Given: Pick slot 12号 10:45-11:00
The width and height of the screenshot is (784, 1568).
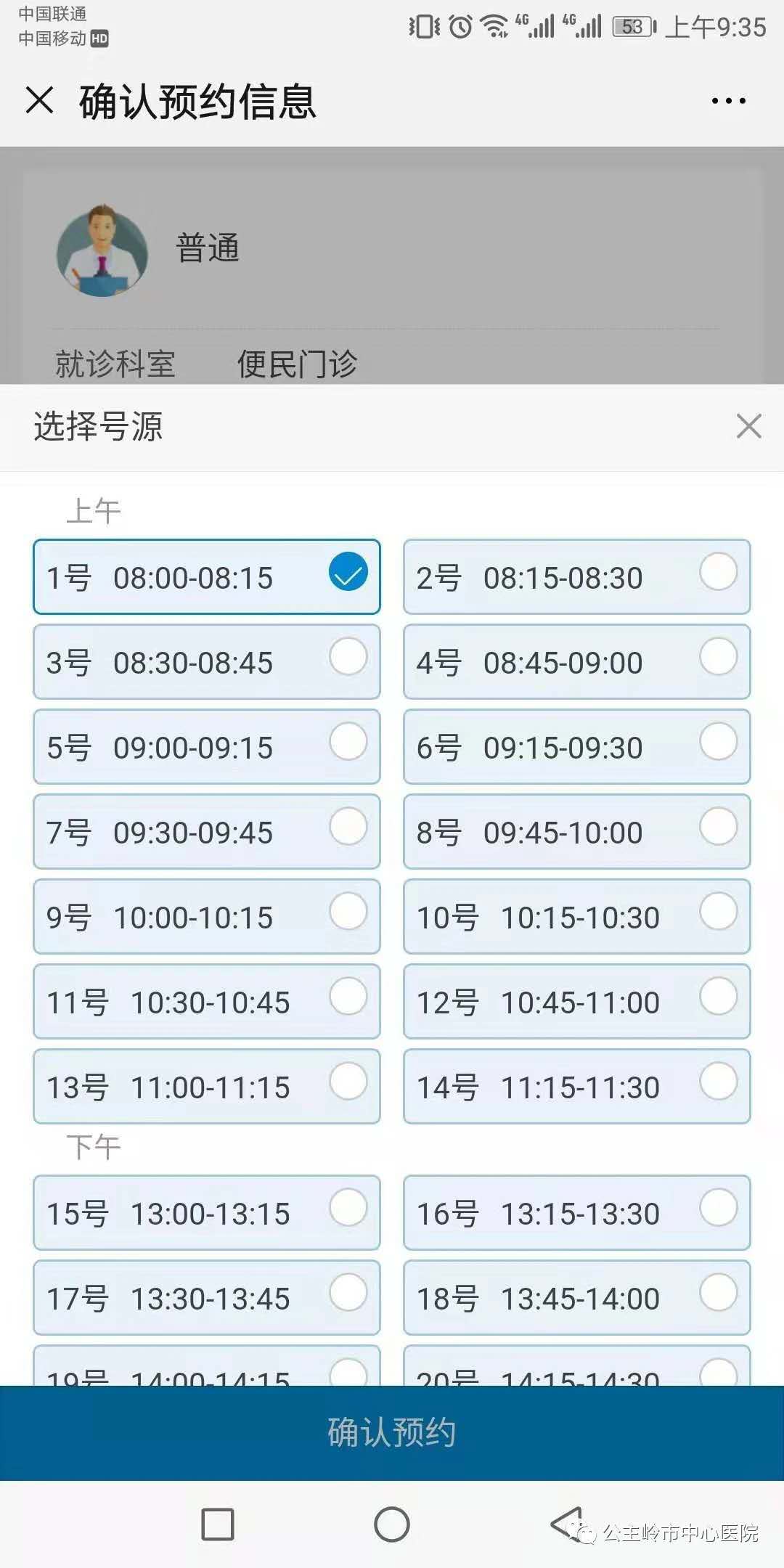Looking at the screenshot, I should [576, 1002].
